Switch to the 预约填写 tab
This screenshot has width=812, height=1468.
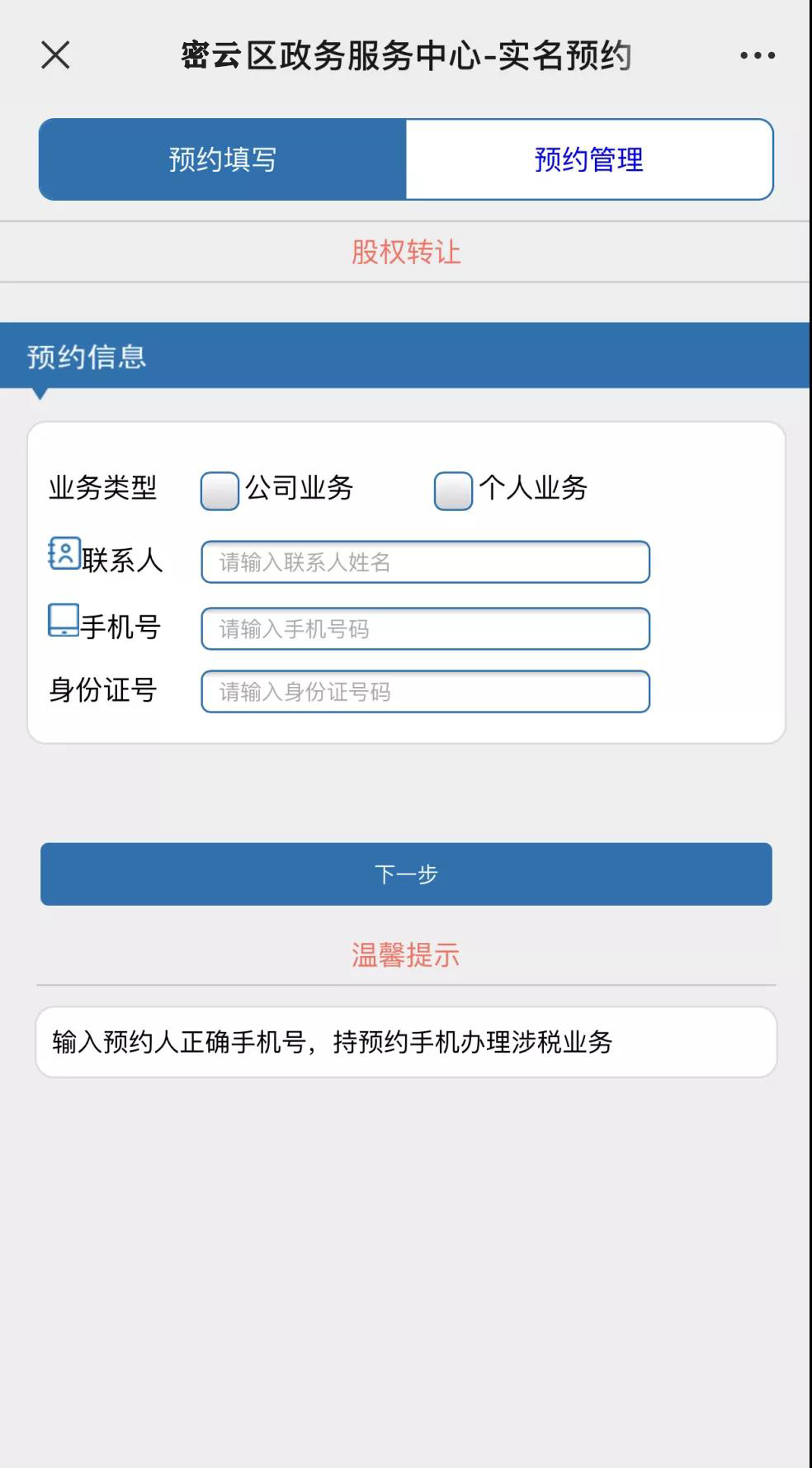click(223, 159)
